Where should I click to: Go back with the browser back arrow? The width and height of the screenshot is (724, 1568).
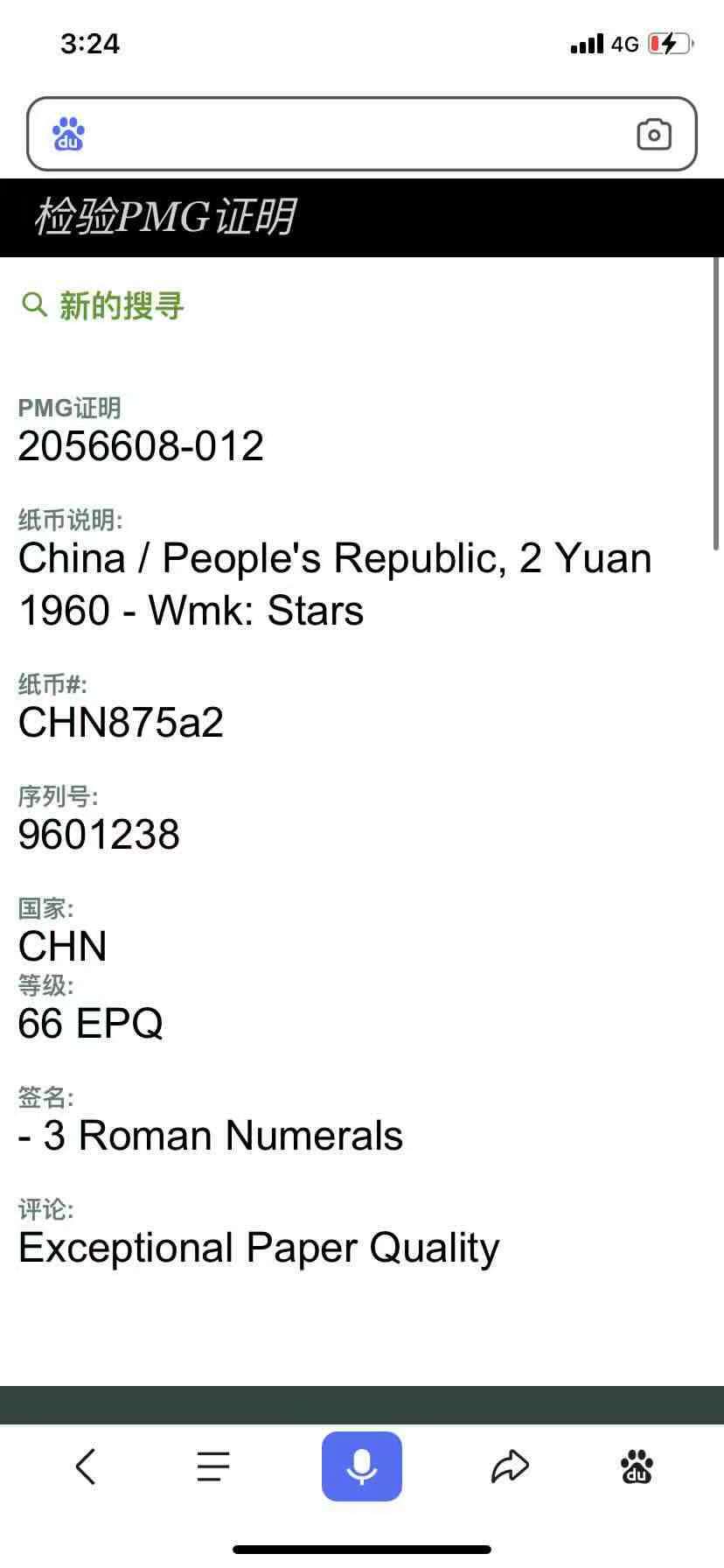tap(86, 1466)
